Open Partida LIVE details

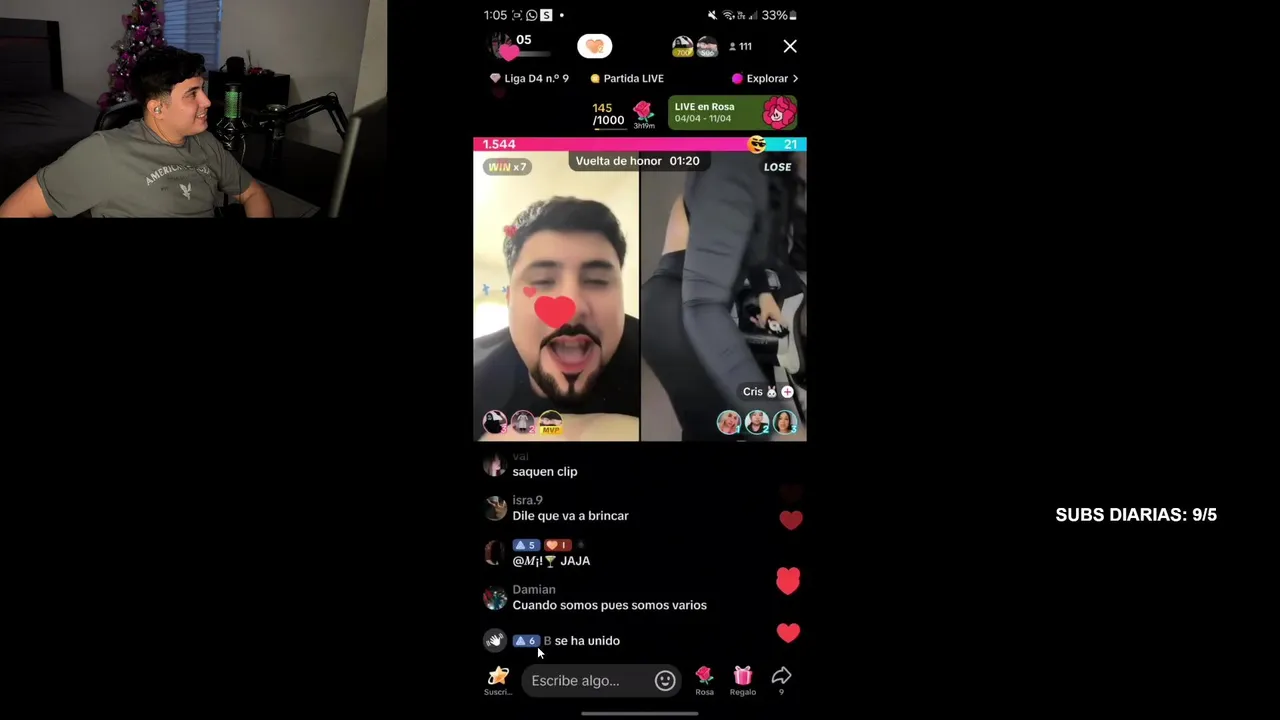(x=627, y=78)
